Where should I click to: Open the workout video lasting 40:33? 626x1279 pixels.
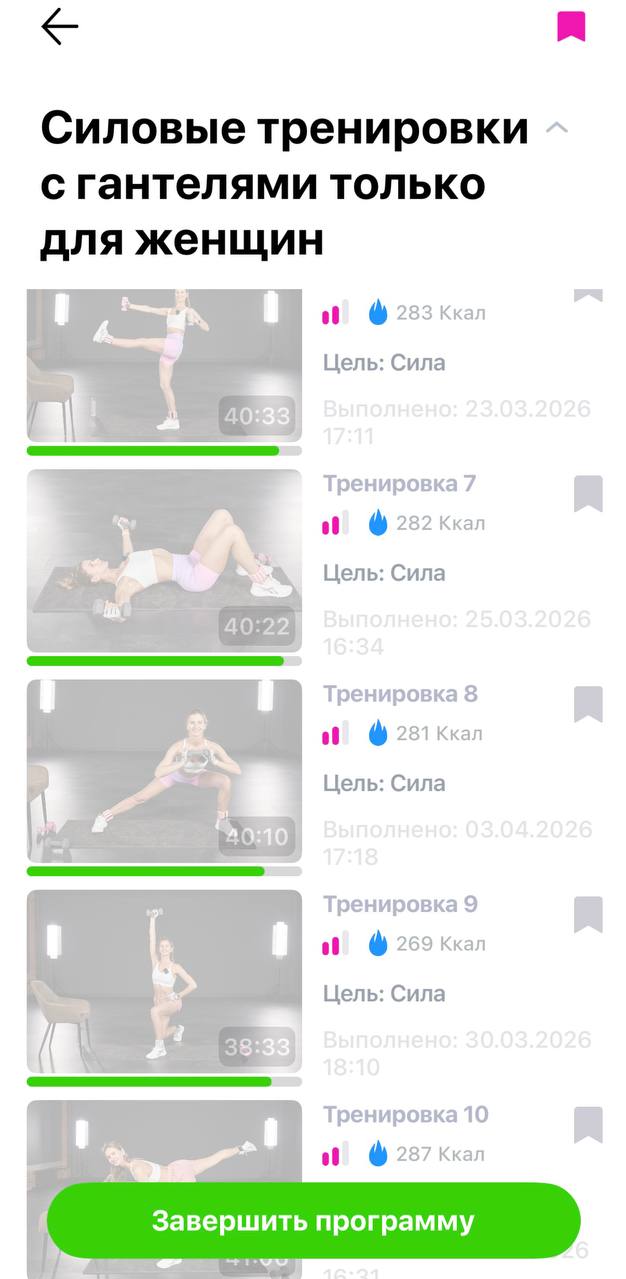pos(164,365)
